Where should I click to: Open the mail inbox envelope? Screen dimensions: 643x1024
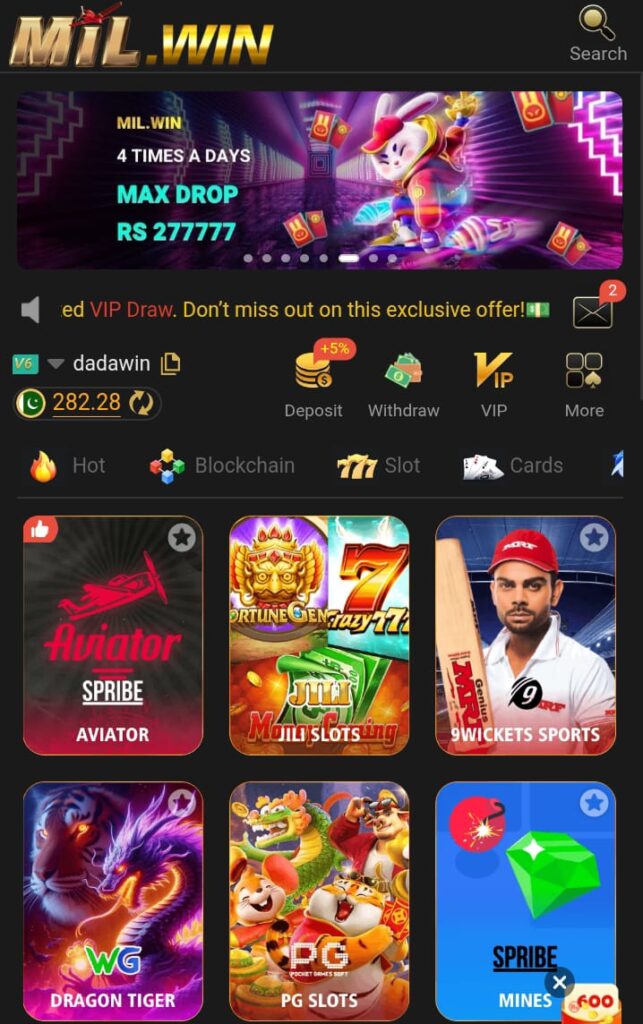click(592, 312)
